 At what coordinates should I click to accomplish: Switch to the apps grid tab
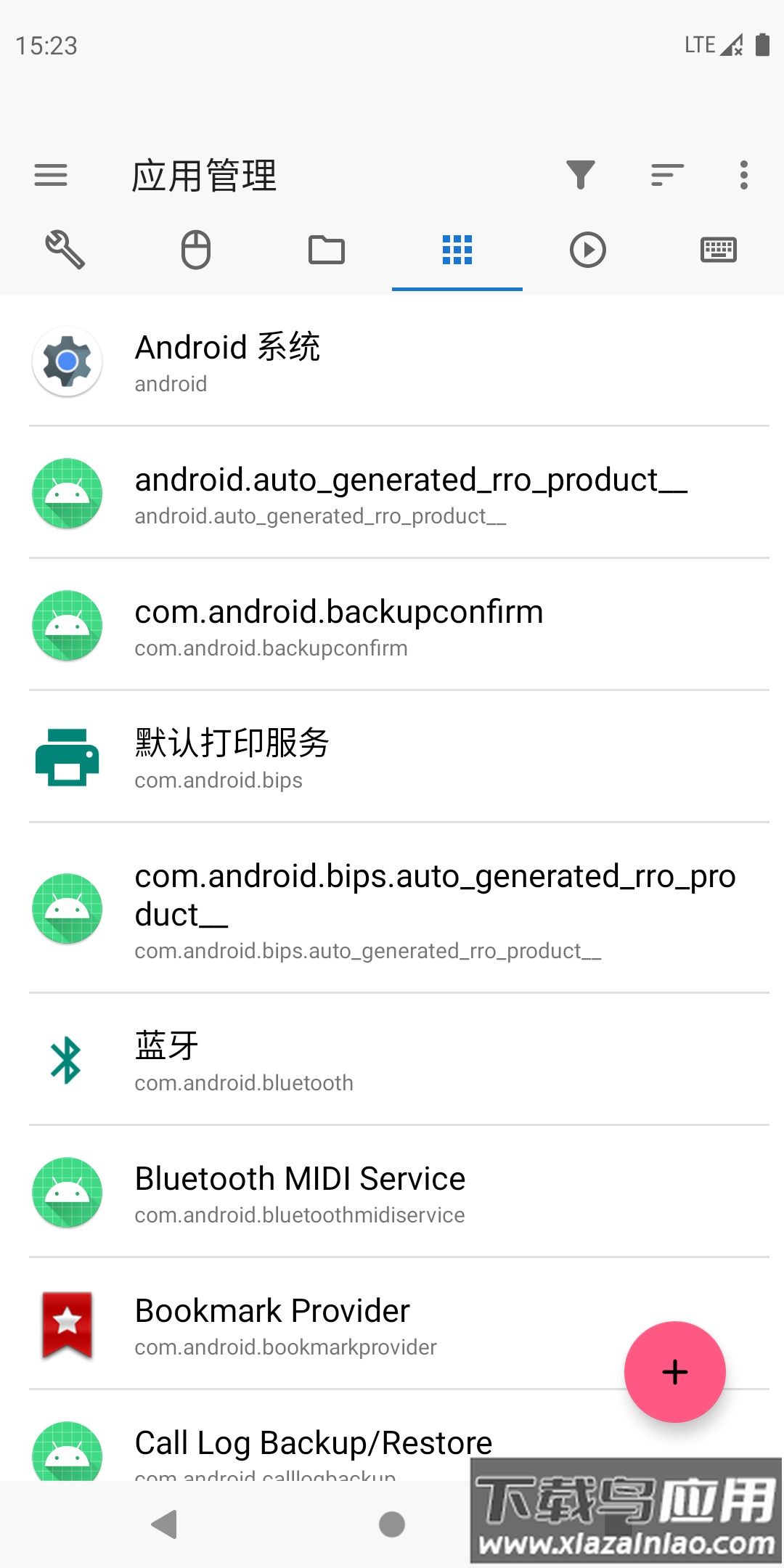click(x=457, y=250)
